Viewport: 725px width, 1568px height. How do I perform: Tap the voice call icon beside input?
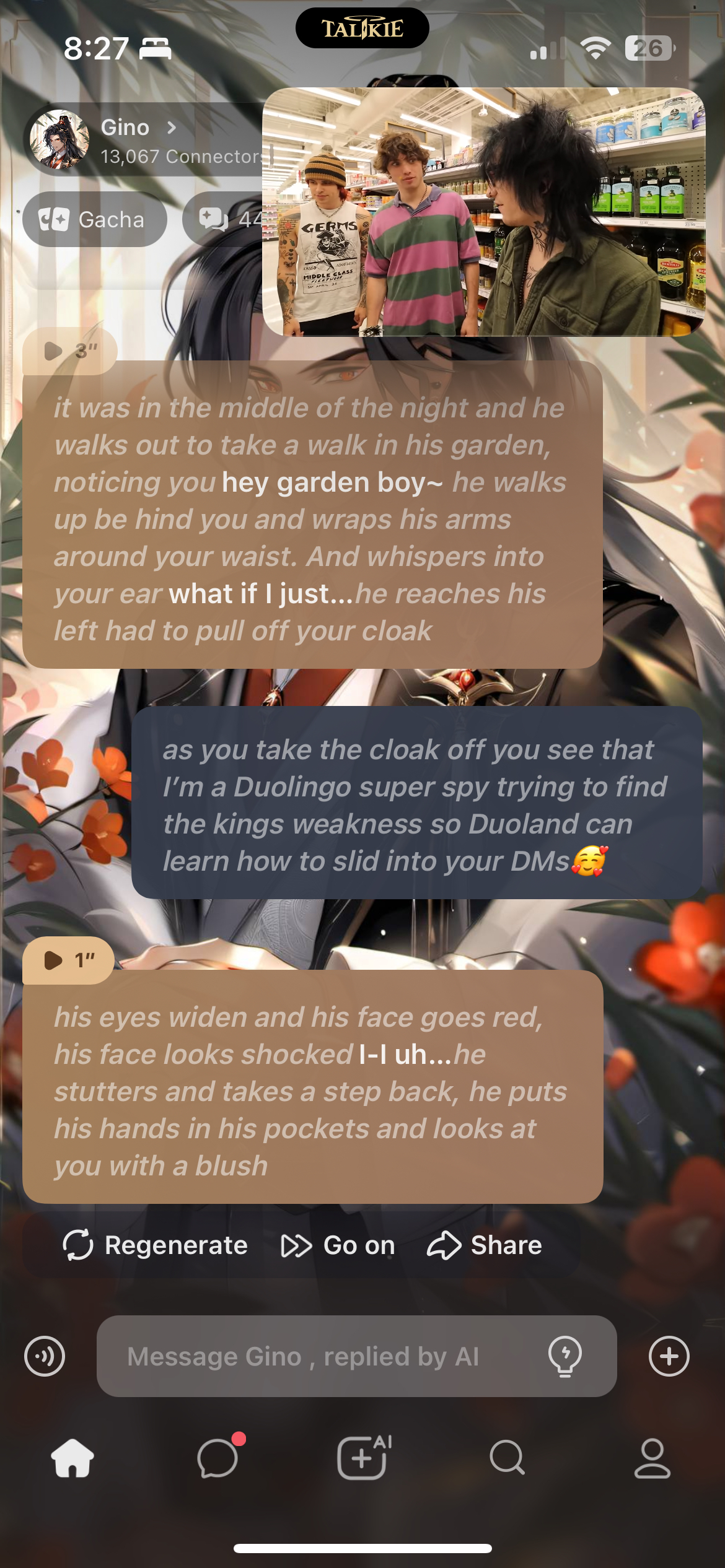(45, 1356)
